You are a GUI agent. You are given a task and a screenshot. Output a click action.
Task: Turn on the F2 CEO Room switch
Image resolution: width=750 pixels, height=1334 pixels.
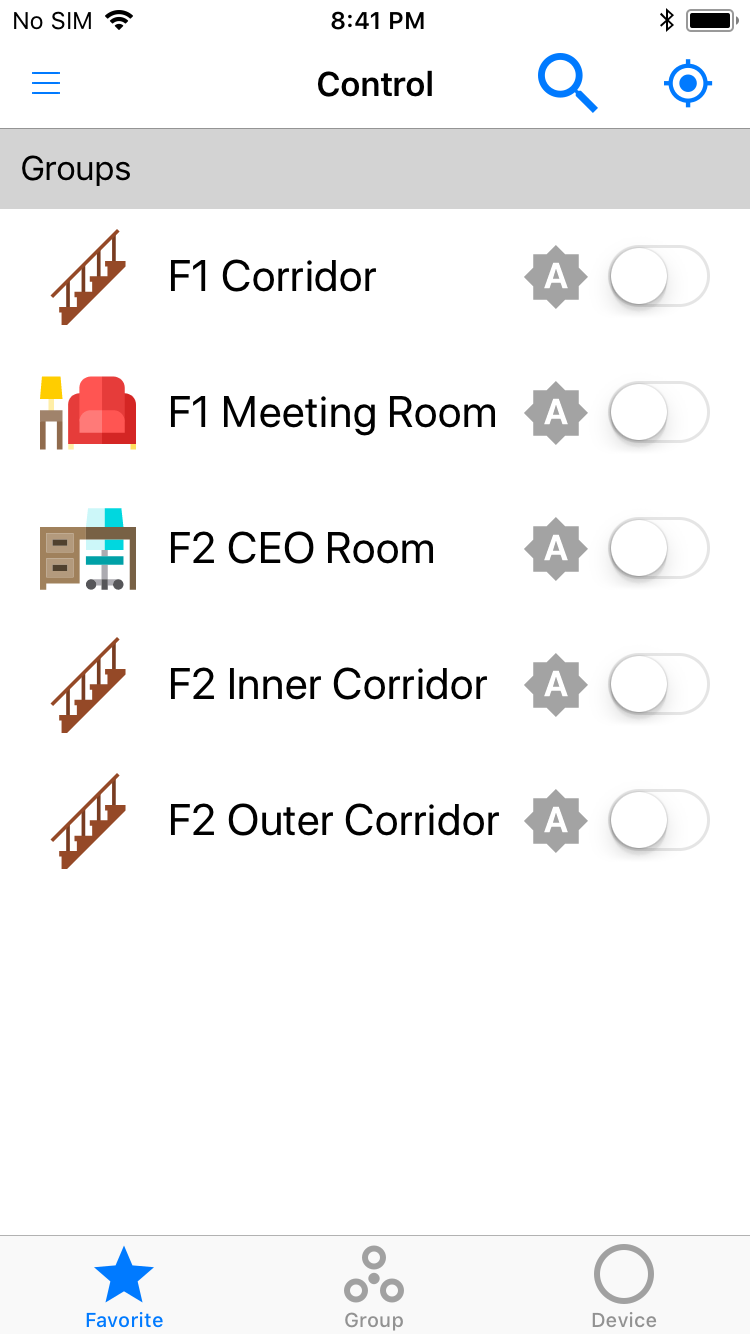(659, 548)
